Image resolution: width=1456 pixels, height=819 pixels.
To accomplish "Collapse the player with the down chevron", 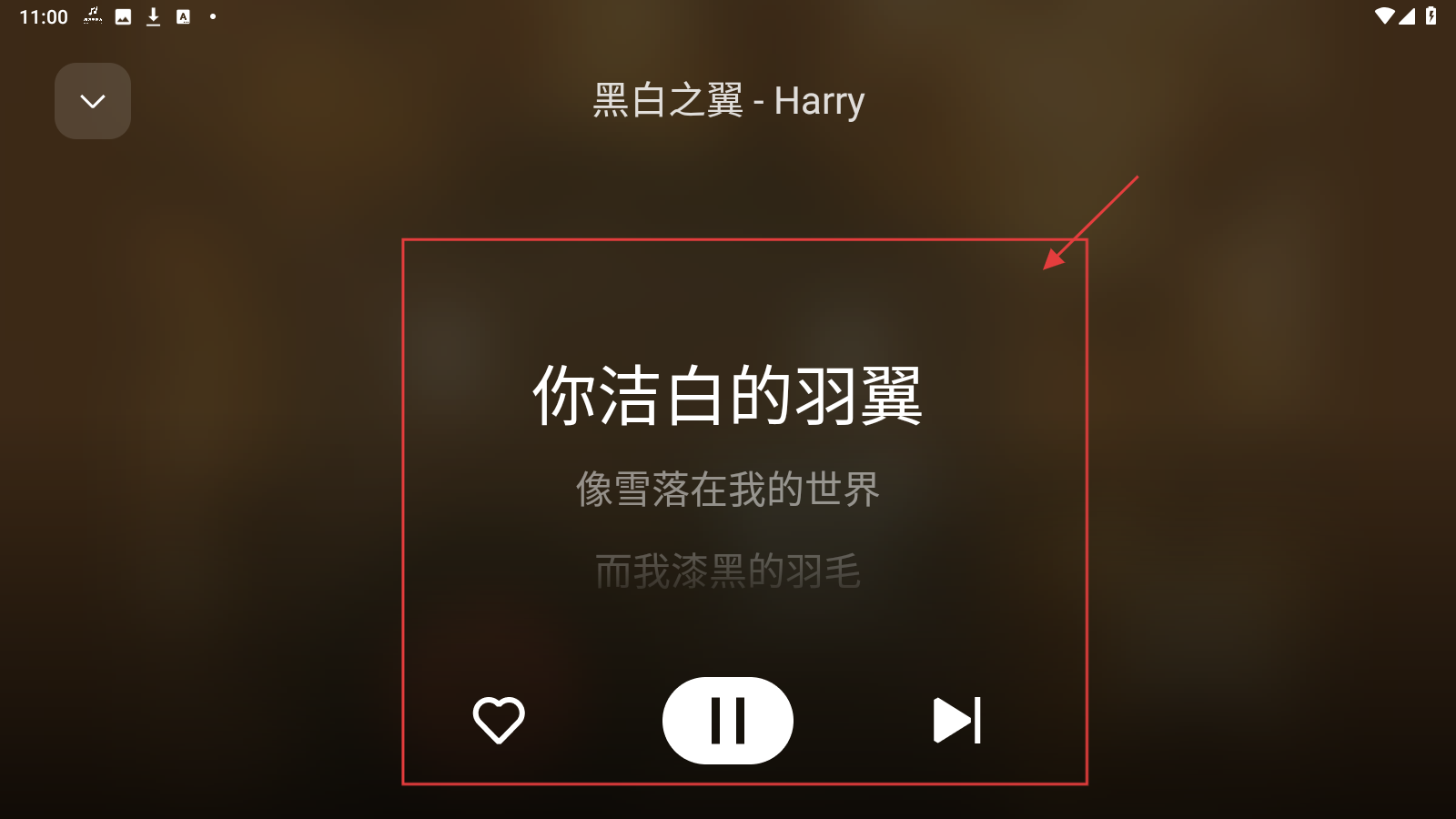I will (93, 101).
